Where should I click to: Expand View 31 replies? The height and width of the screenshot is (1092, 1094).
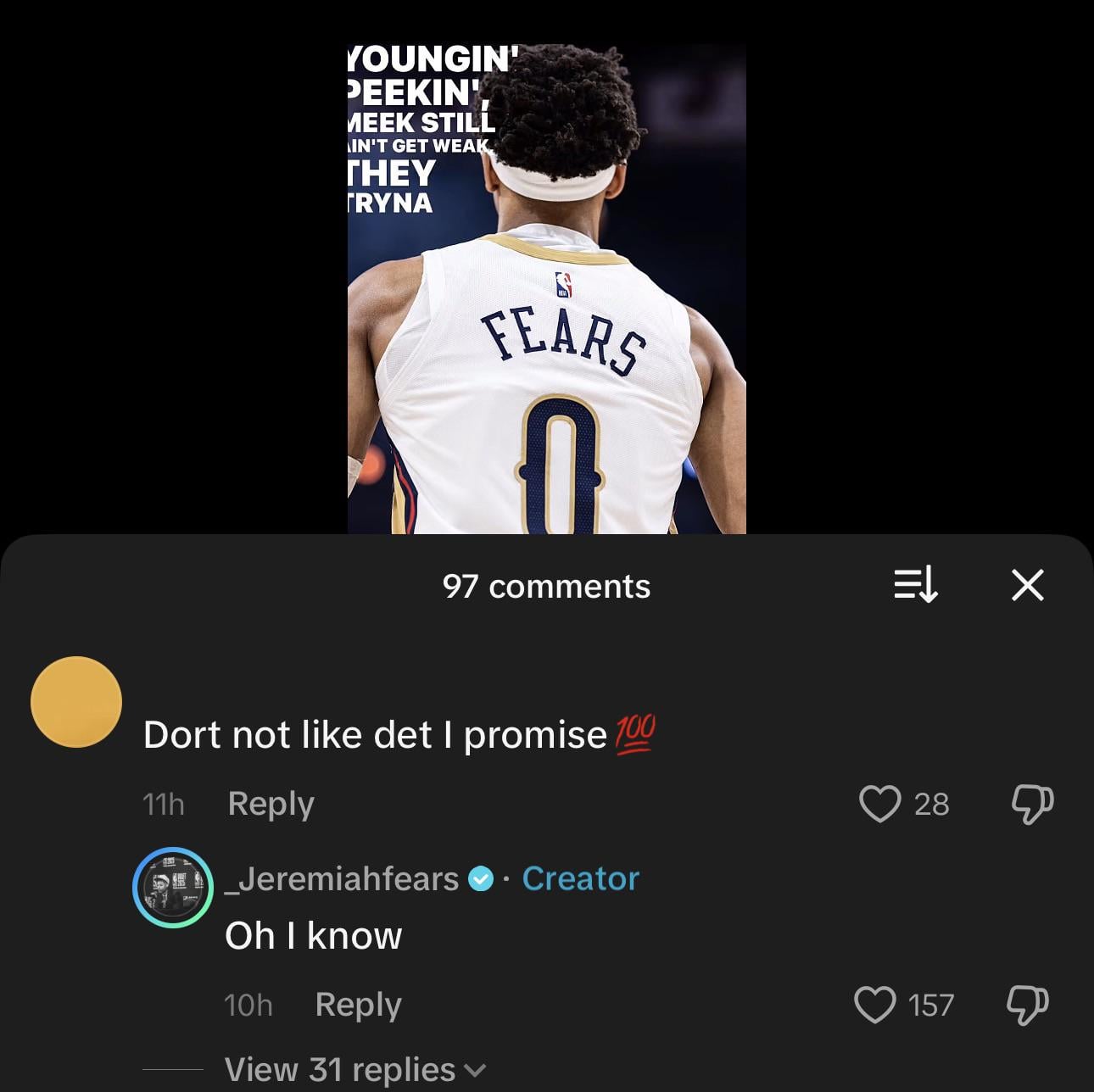[354, 1070]
